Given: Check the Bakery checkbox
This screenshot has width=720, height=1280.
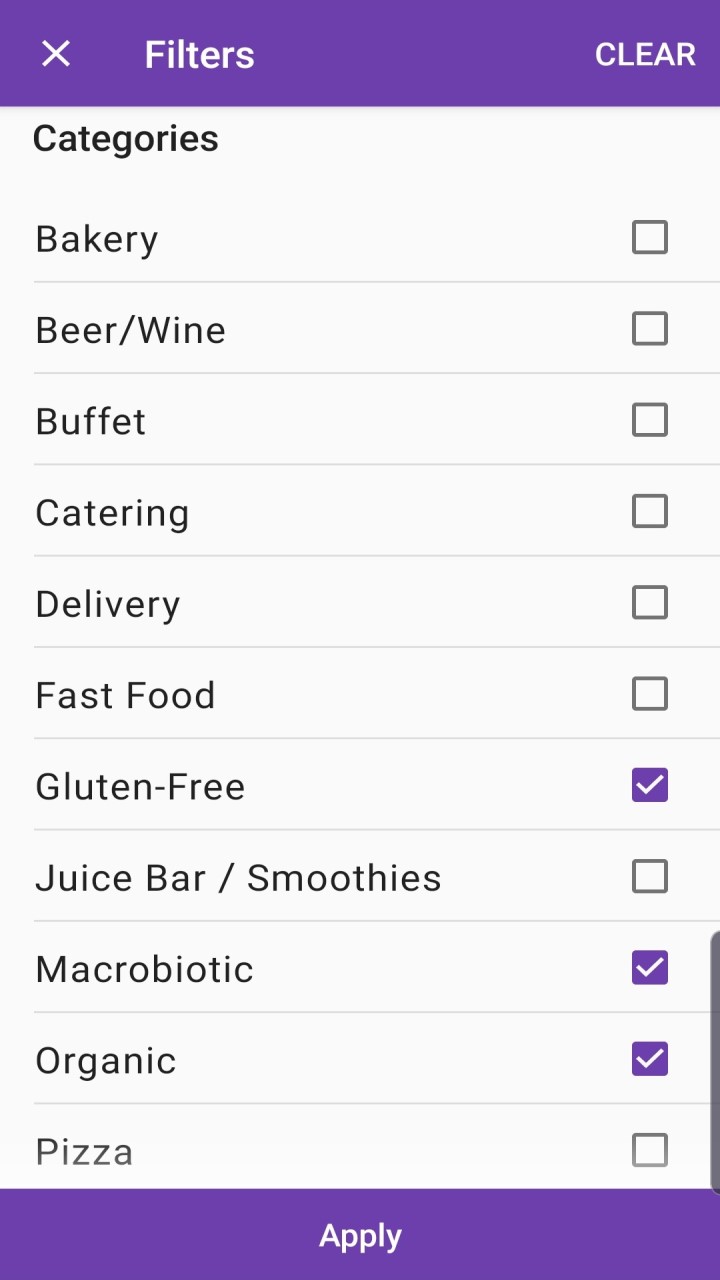Looking at the screenshot, I should pos(649,237).
